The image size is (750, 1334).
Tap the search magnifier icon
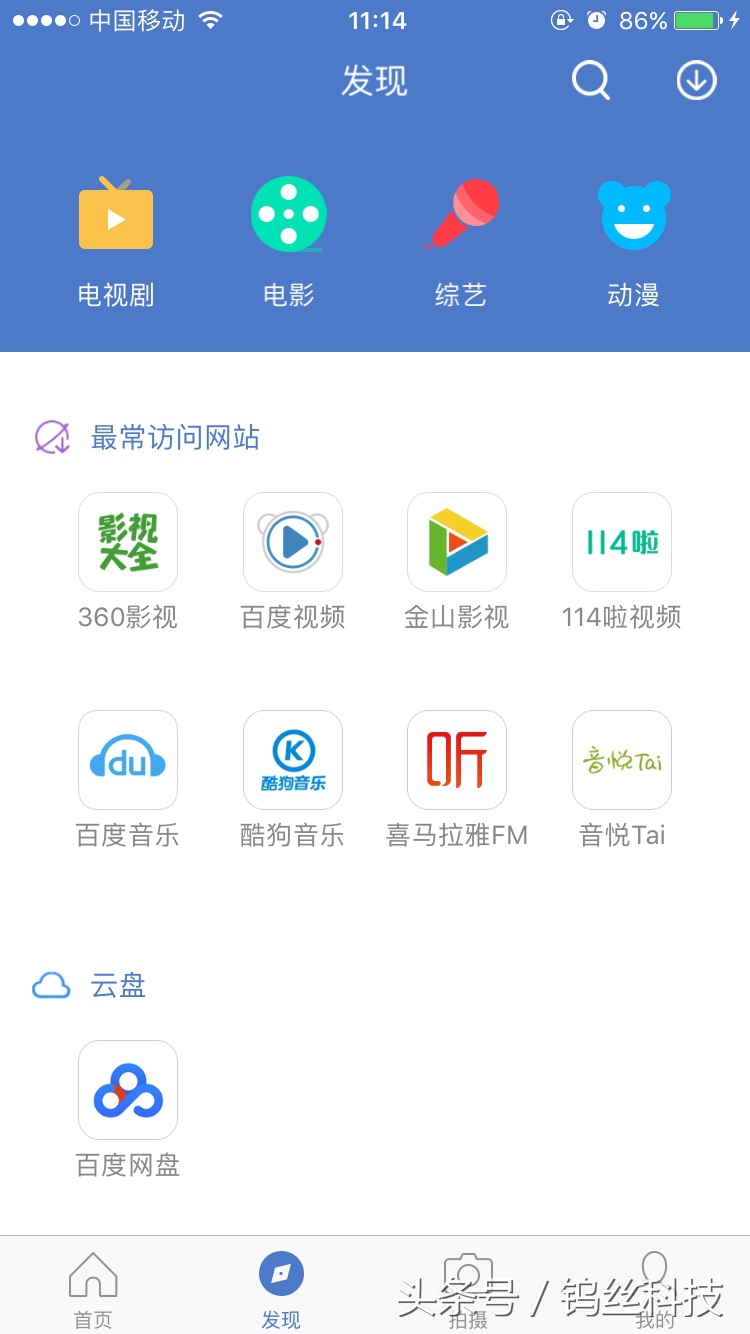[590, 81]
